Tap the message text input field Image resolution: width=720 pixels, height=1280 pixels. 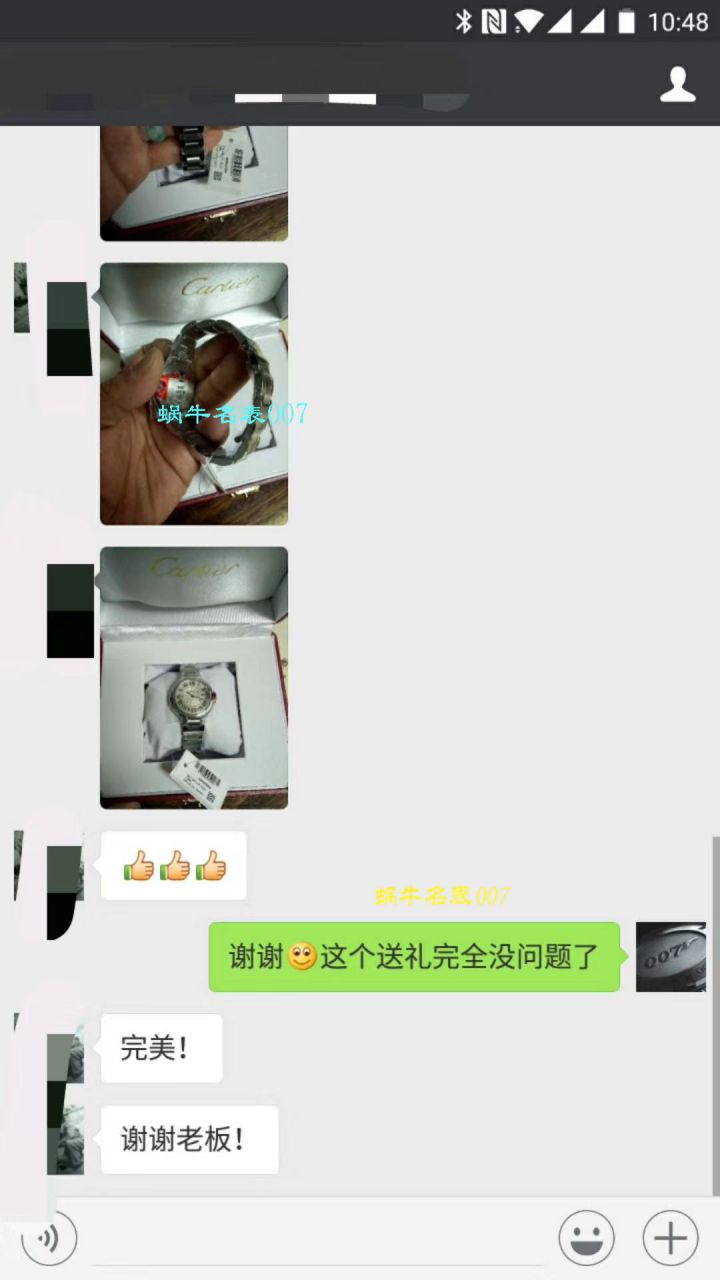click(x=318, y=1240)
